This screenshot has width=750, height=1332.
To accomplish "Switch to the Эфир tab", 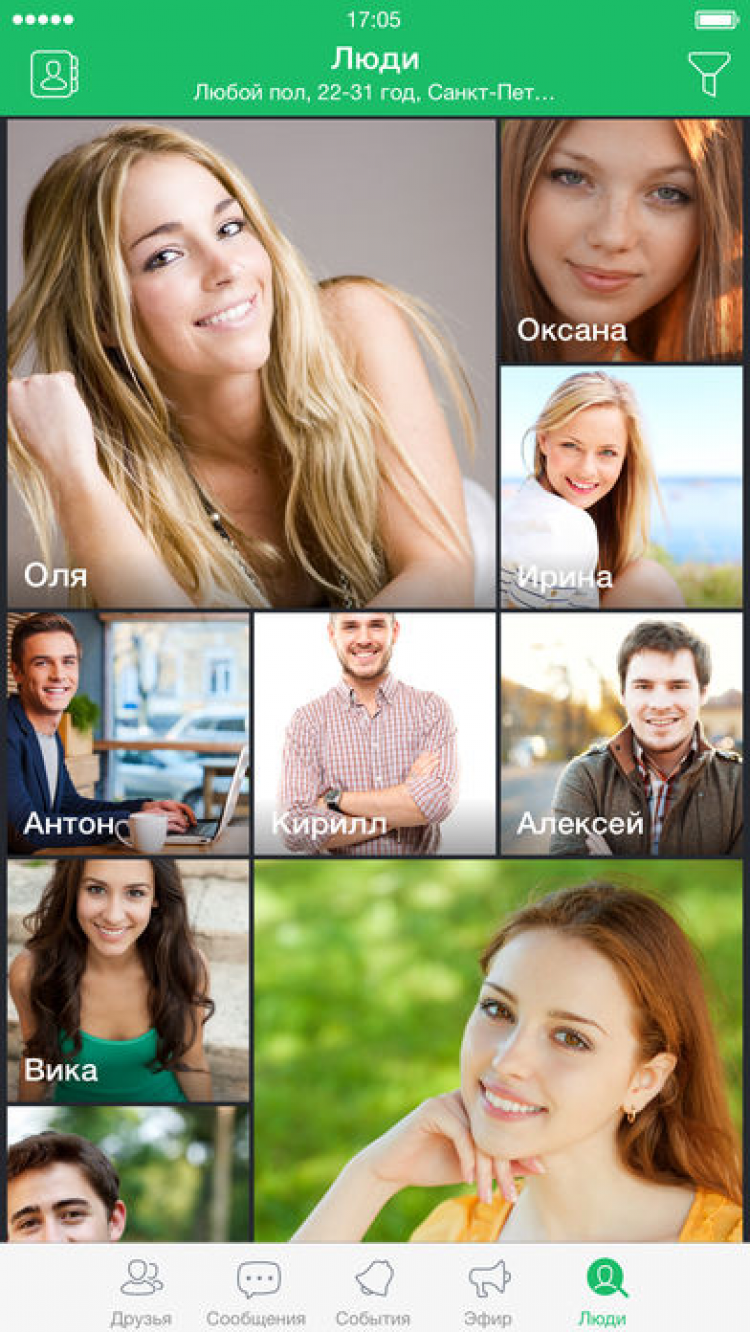I will [489, 1291].
